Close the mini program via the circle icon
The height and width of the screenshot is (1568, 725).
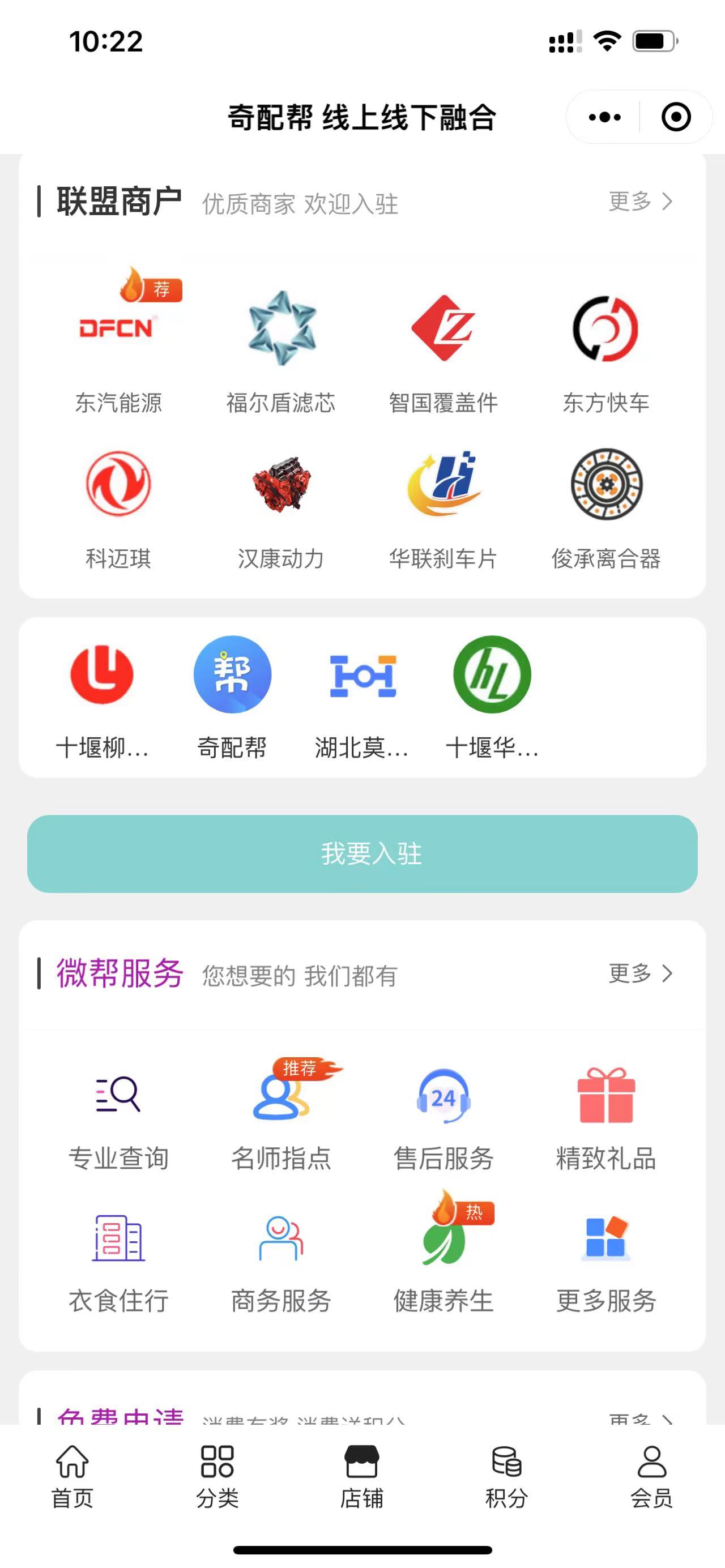coord(676,117)
